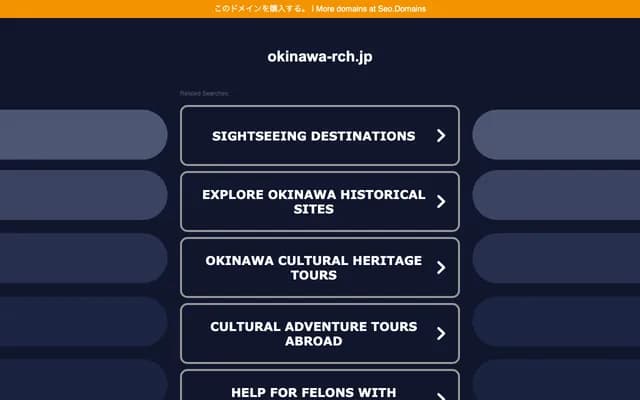640x400 pixels.
Task: Open Cultural Adventure Tours Abroad
Action: pyautogui.click(x=319, y=334)
